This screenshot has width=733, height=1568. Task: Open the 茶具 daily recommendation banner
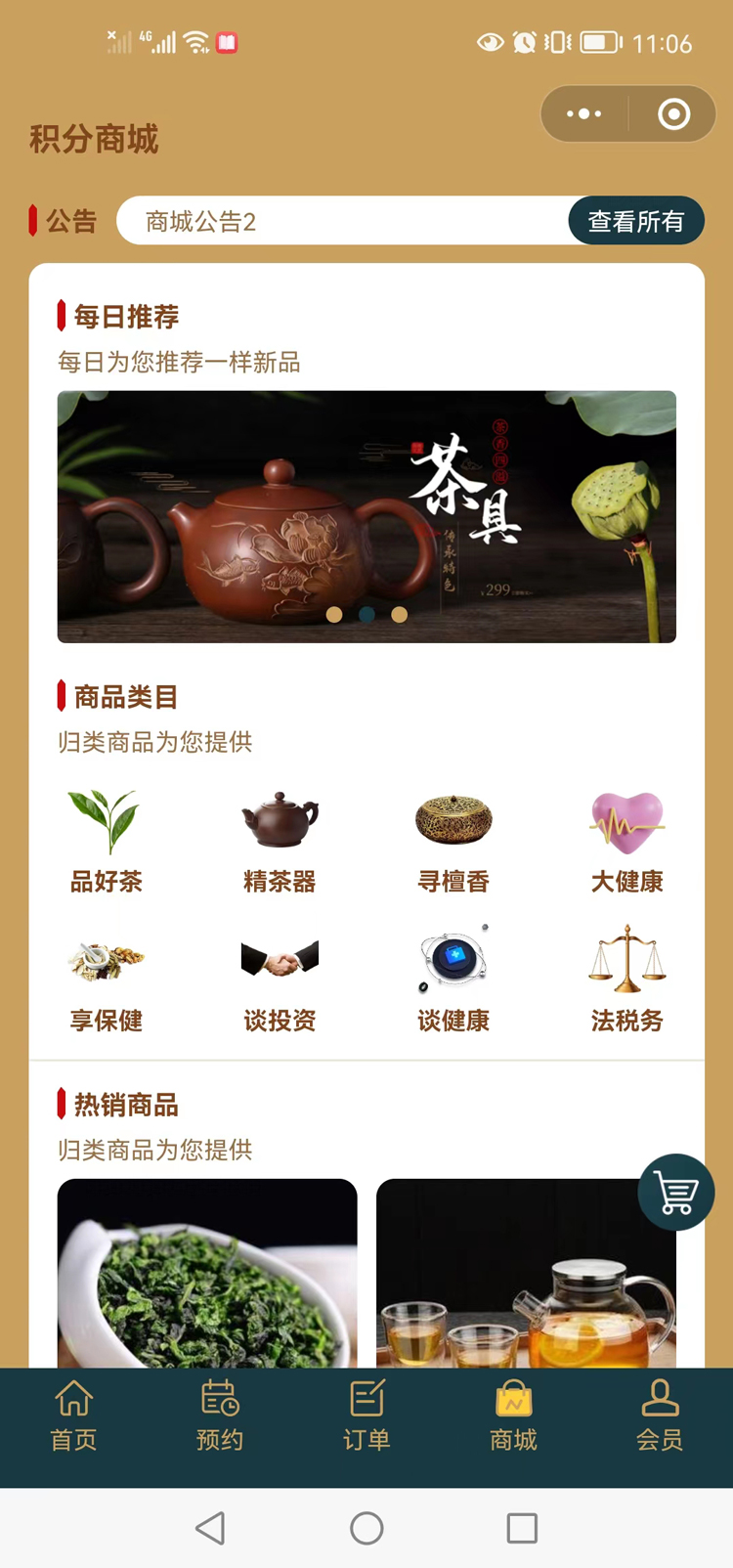(366, 516)
